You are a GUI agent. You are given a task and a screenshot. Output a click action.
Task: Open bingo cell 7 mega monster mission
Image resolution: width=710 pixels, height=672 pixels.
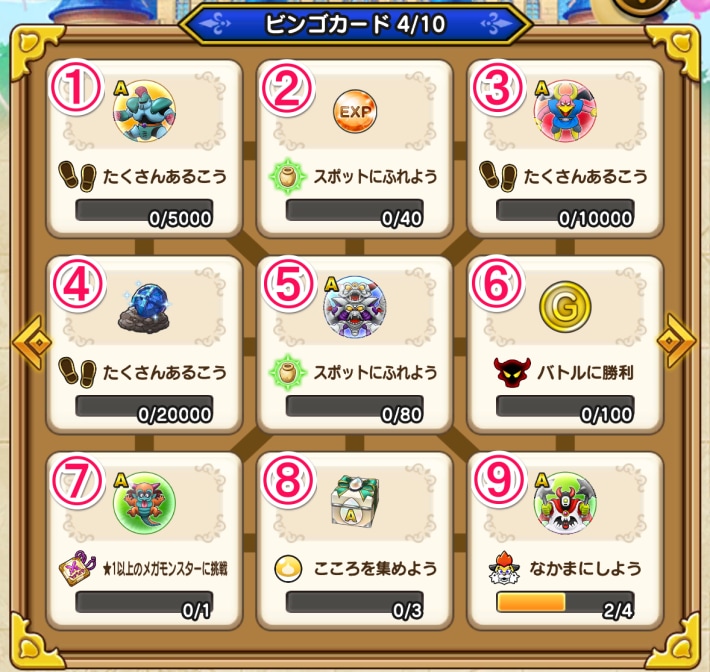145,540
